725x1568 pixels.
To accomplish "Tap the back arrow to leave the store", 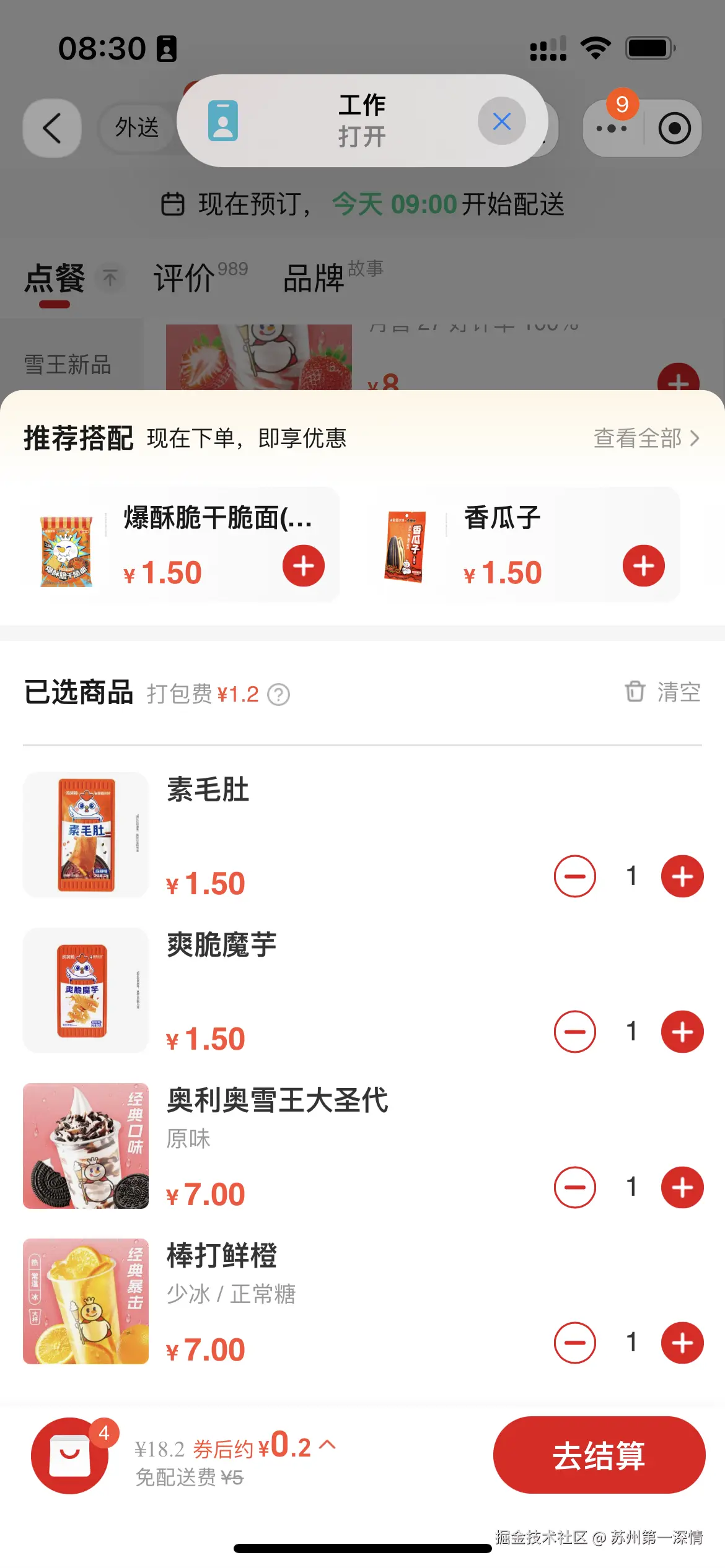I will (x=52, y=128).
